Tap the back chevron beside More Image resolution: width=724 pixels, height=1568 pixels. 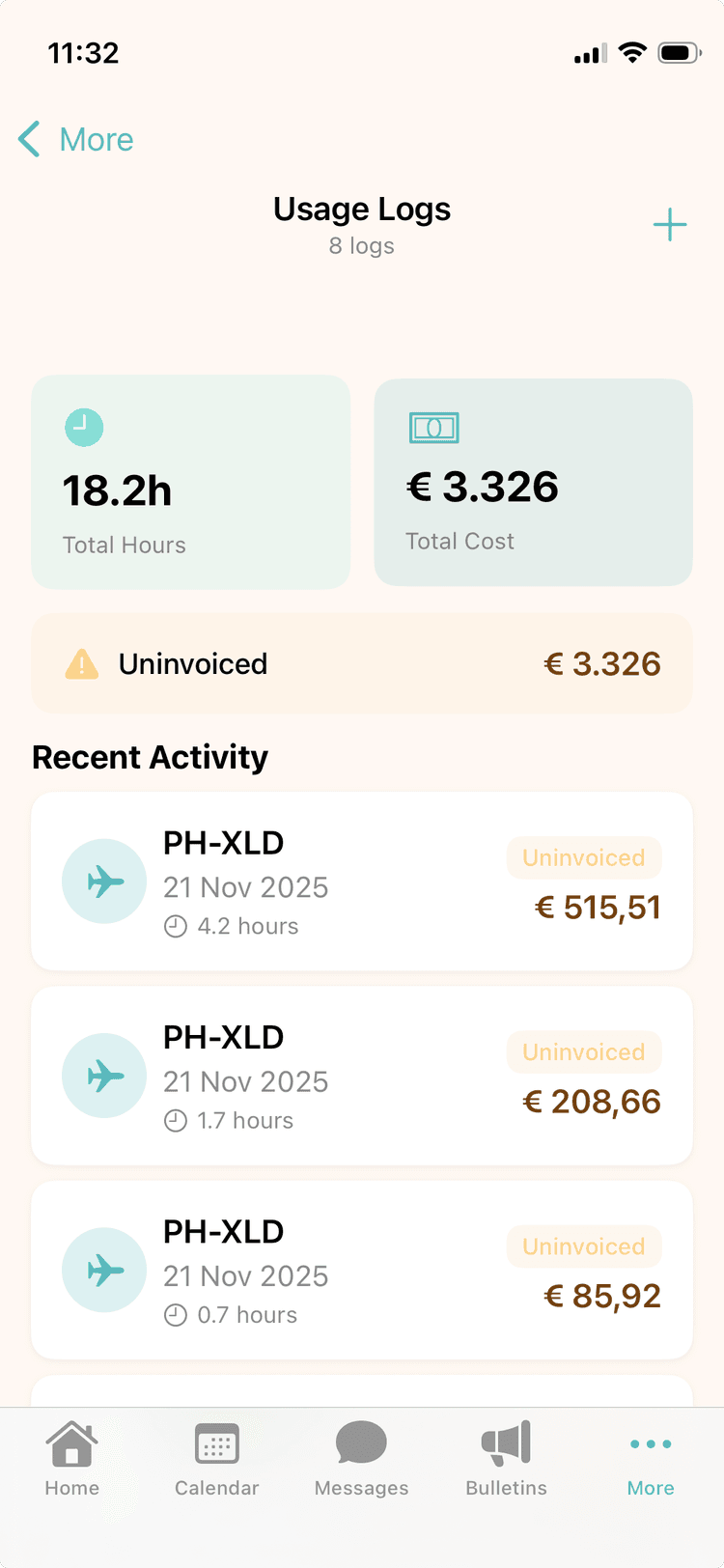[28, 139]
